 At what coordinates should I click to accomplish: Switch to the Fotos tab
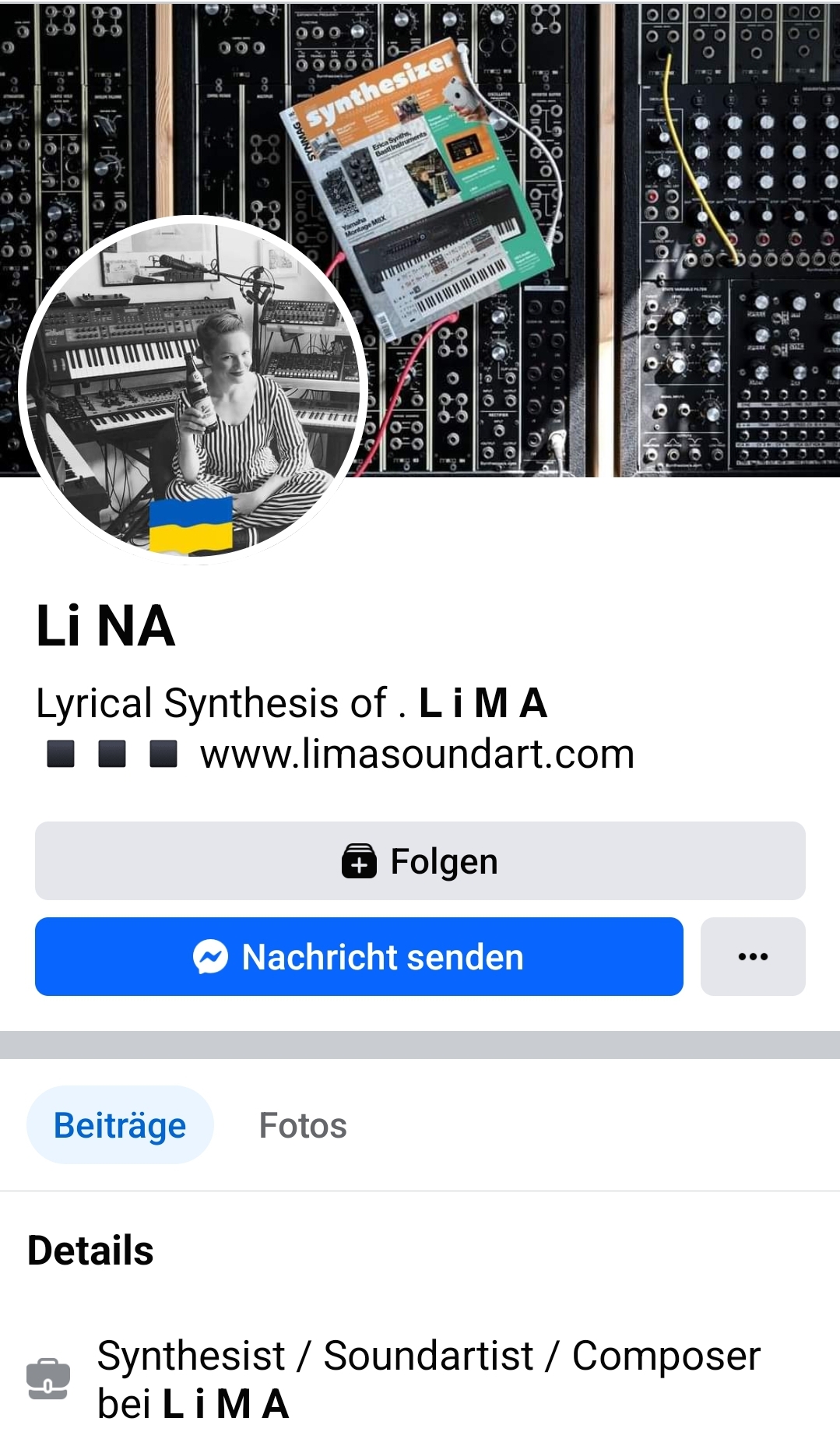click(303, 1126)
